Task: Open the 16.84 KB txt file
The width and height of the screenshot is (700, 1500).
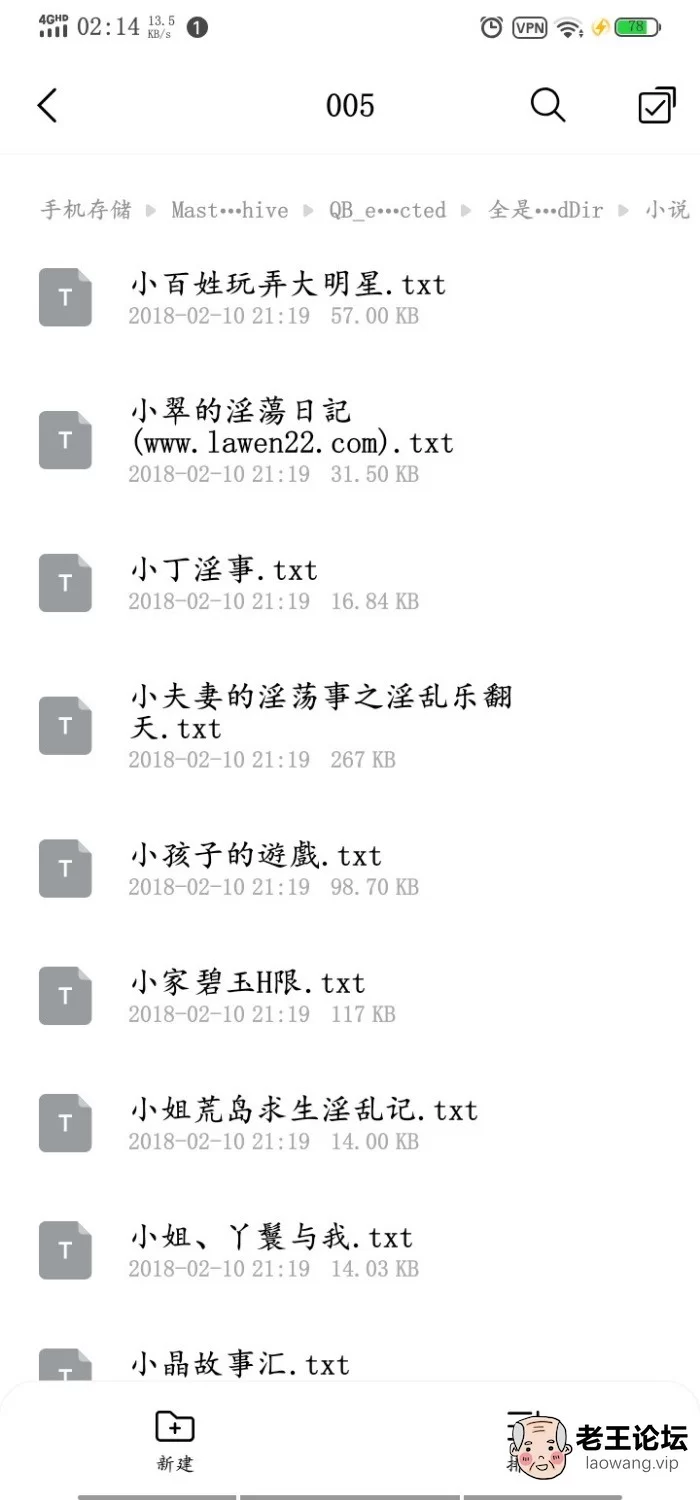Action: click(x=350, y=584)
